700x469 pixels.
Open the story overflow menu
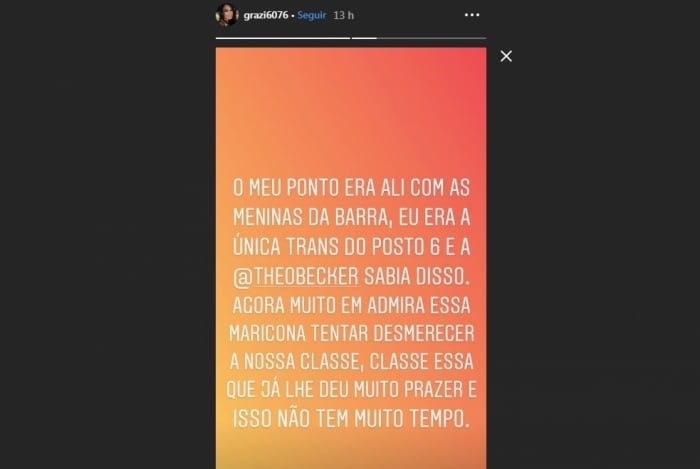click(472, 15)
